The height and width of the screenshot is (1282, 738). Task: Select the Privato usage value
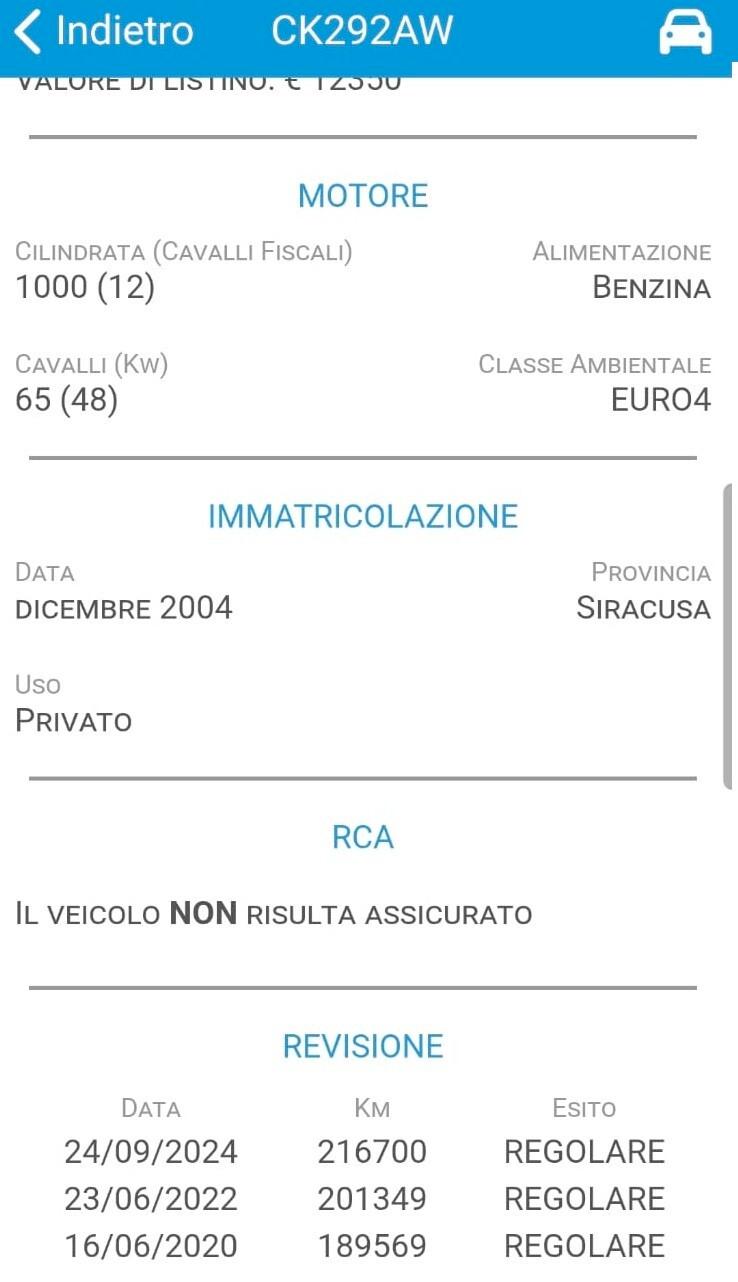pyautogui.click(x=72, y=720)
